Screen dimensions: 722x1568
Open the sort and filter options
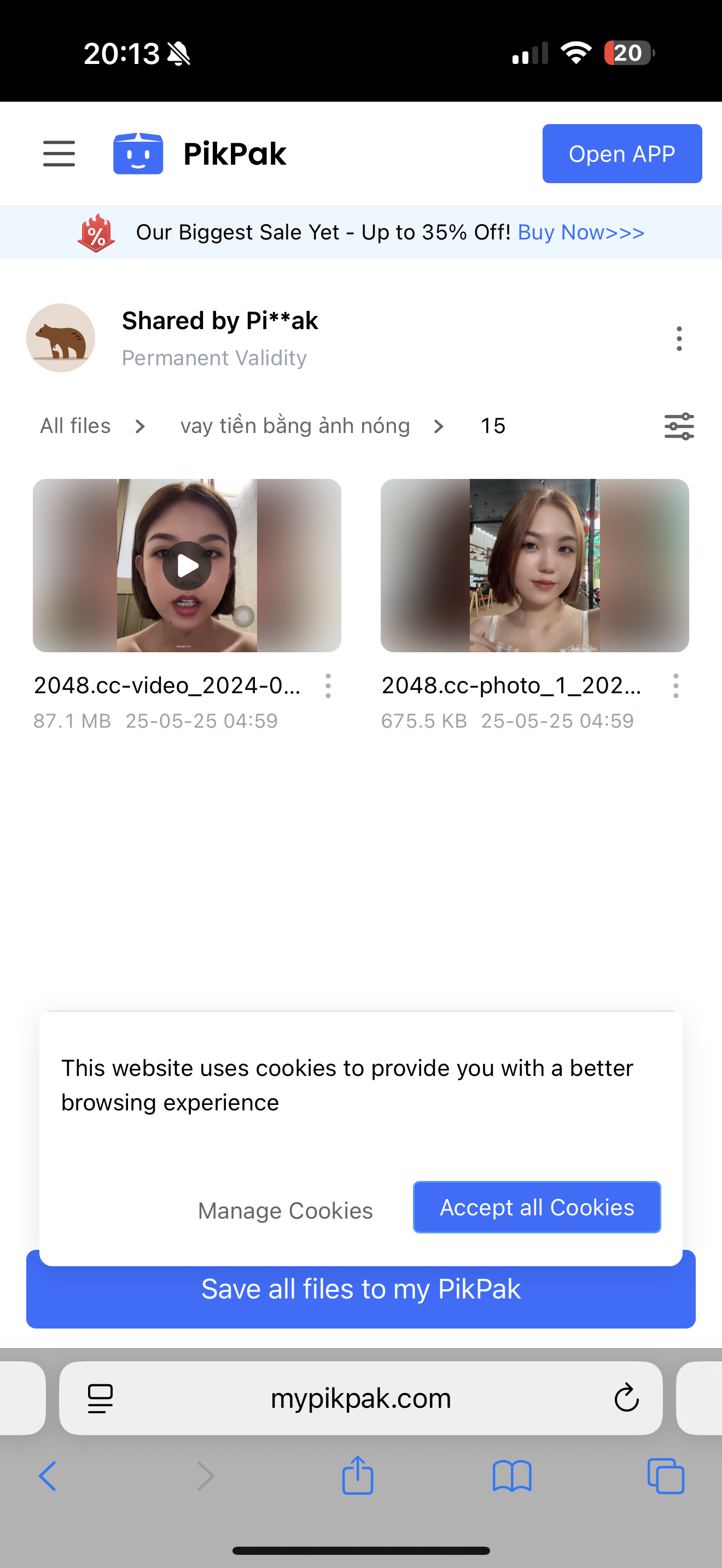coord(679,426)
